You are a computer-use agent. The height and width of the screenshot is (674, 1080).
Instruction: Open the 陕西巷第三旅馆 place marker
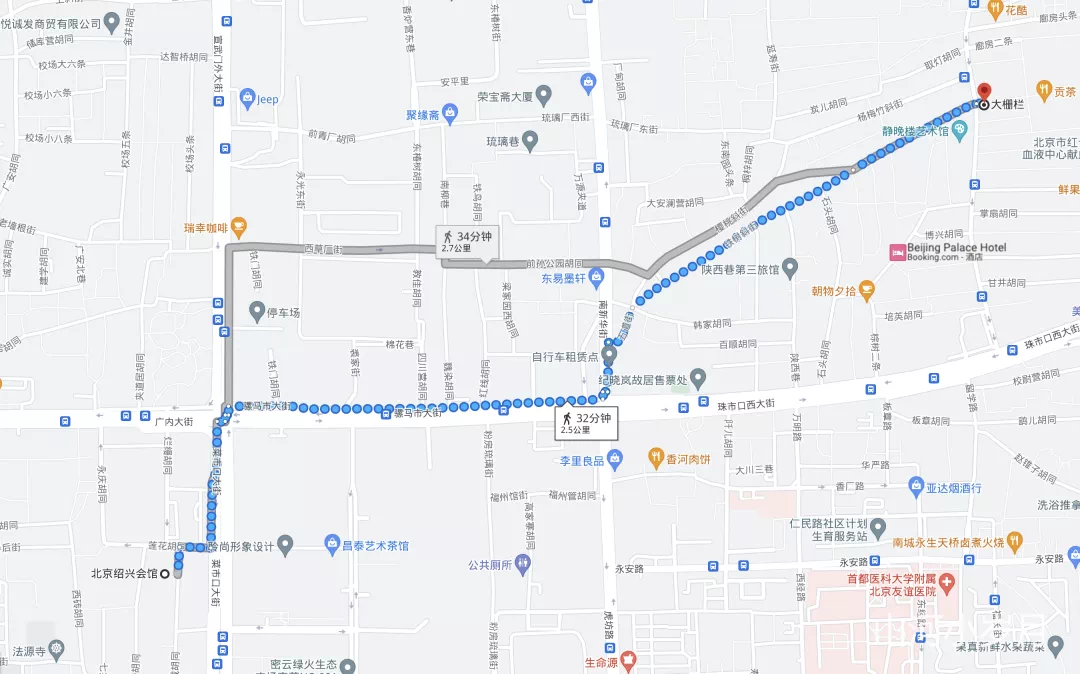[790, 268]
